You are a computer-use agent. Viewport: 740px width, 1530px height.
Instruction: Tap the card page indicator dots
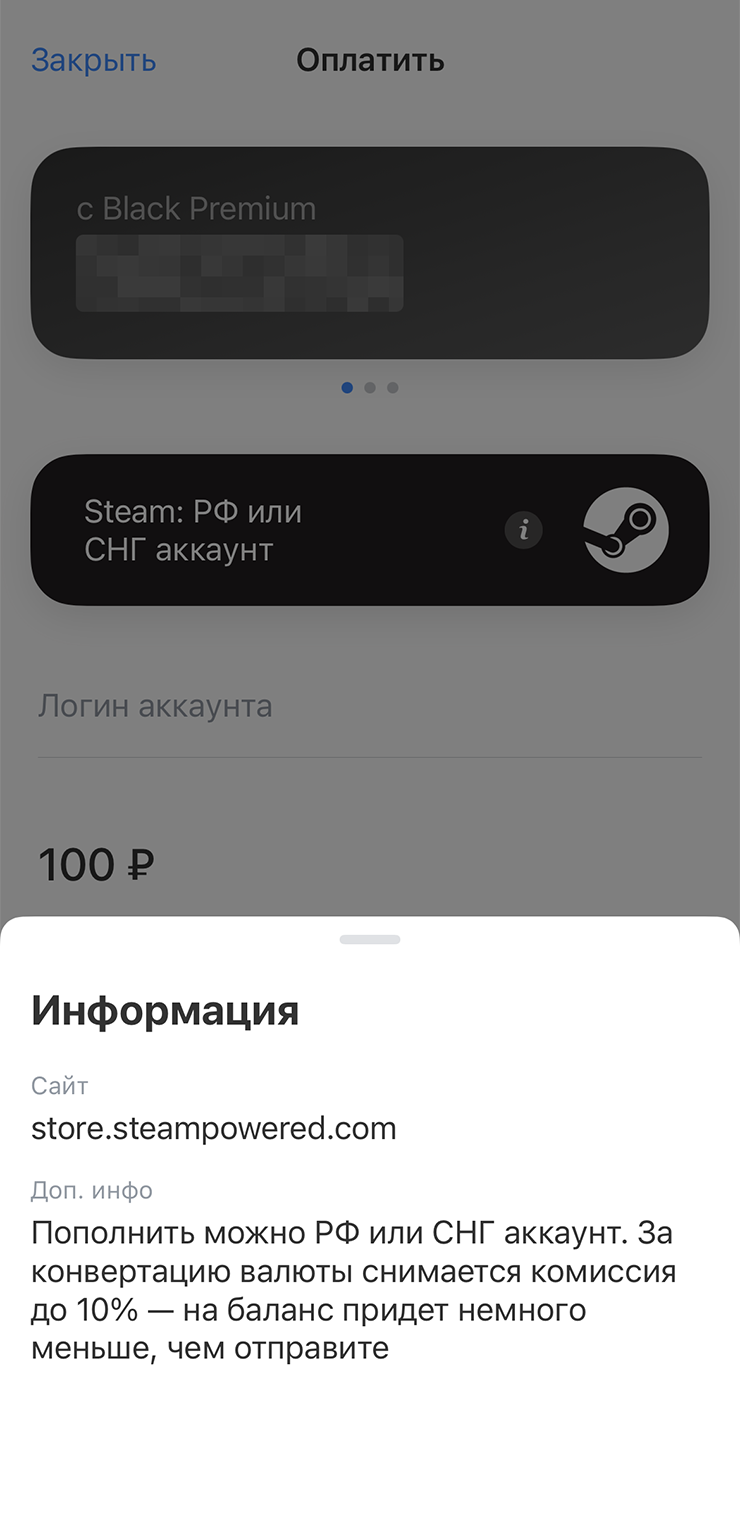coord(370,388)
